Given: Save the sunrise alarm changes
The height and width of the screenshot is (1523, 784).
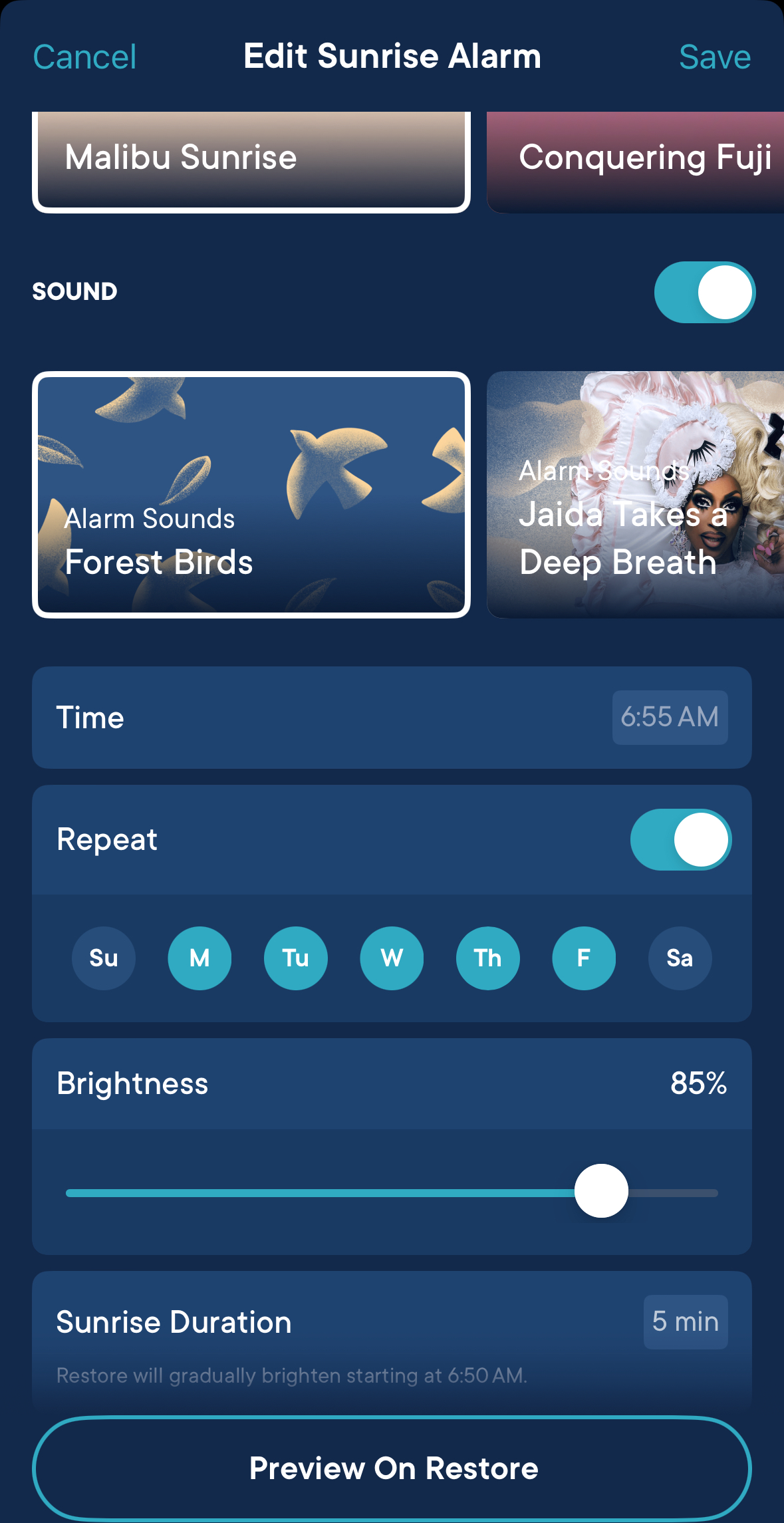Looking at the screenshot, I should pyautogui.click(x=714, y=57).
